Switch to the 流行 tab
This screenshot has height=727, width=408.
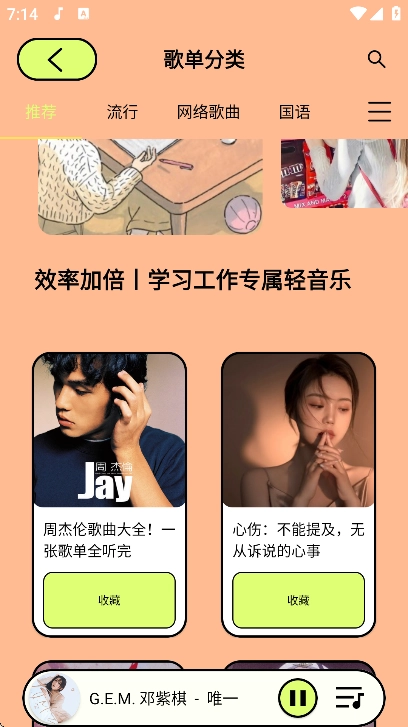122,112
